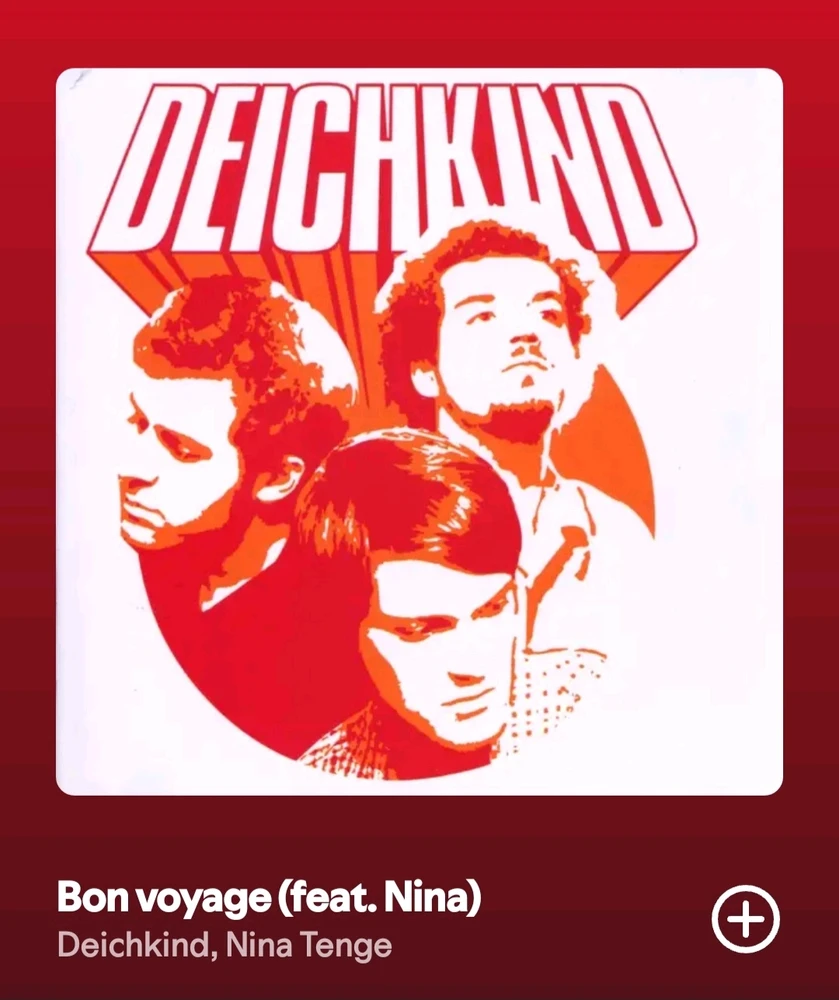Open the artist line Deichkind, Nina Tenge
Viewport: 839px width, 1000px height.
(x=224, y=944)
